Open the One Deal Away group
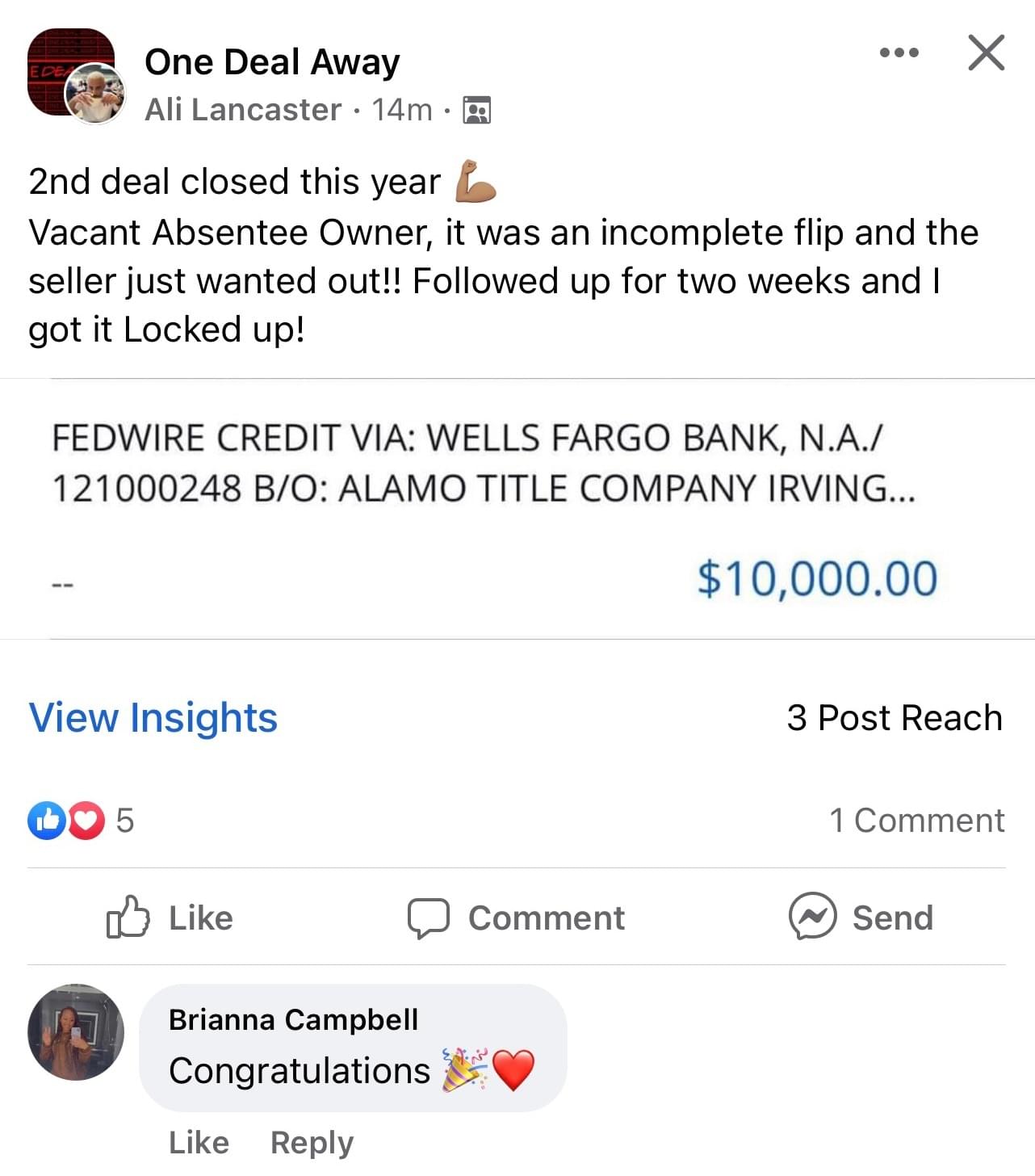The image size is (1035, 1176). [272, 62]
